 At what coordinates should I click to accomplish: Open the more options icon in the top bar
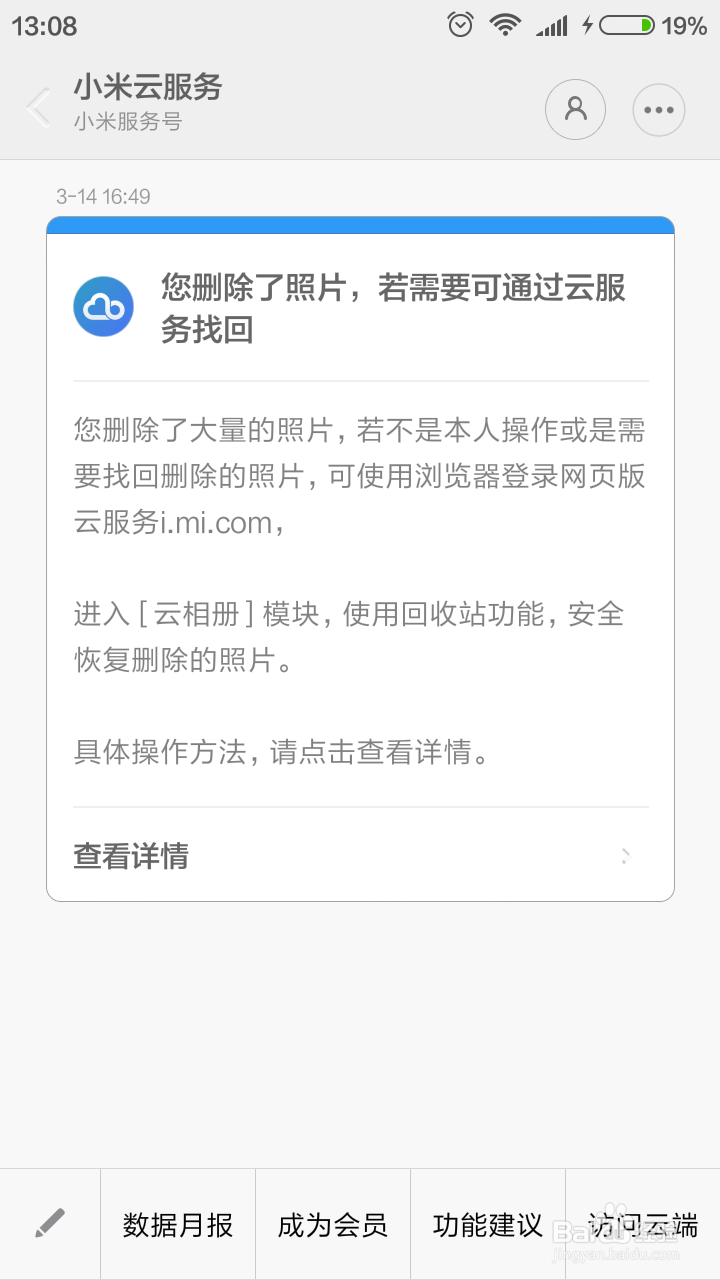tap(658, 110)
